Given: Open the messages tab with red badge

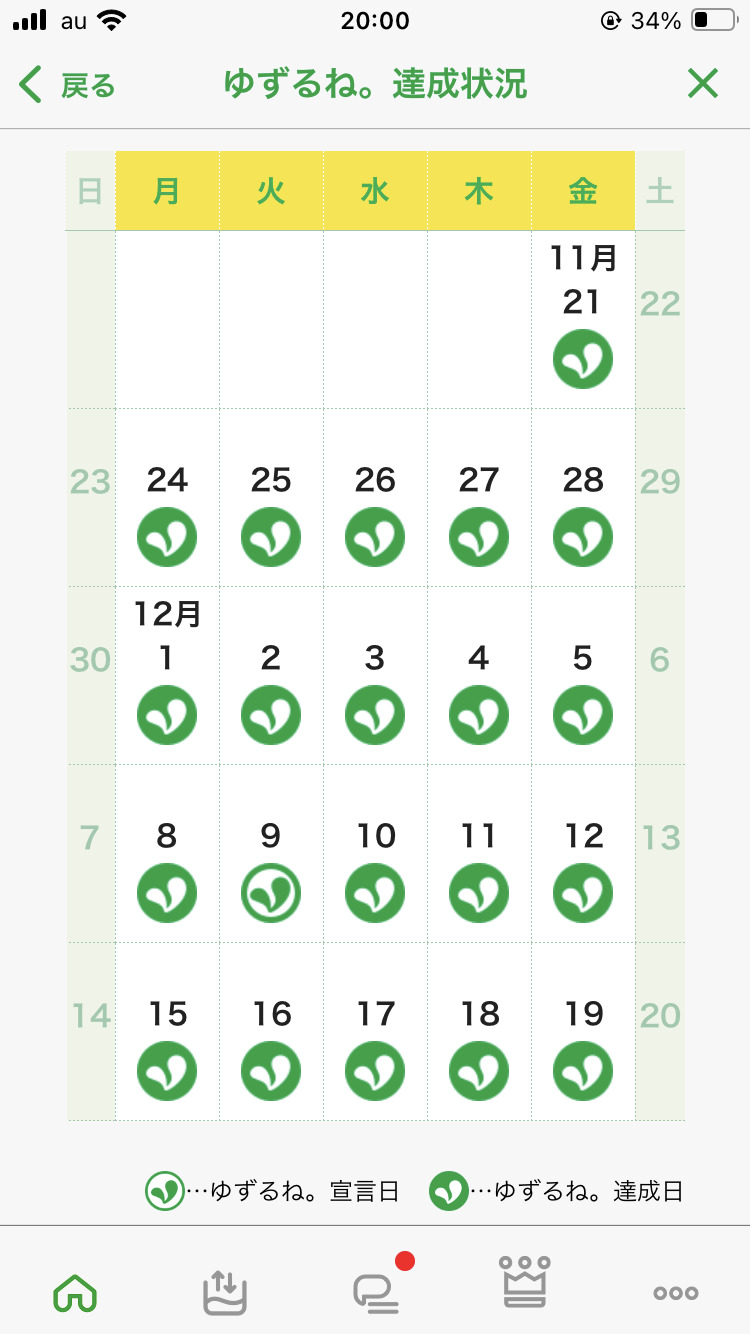Looking at the screenshot, I should click(378, 1290).
